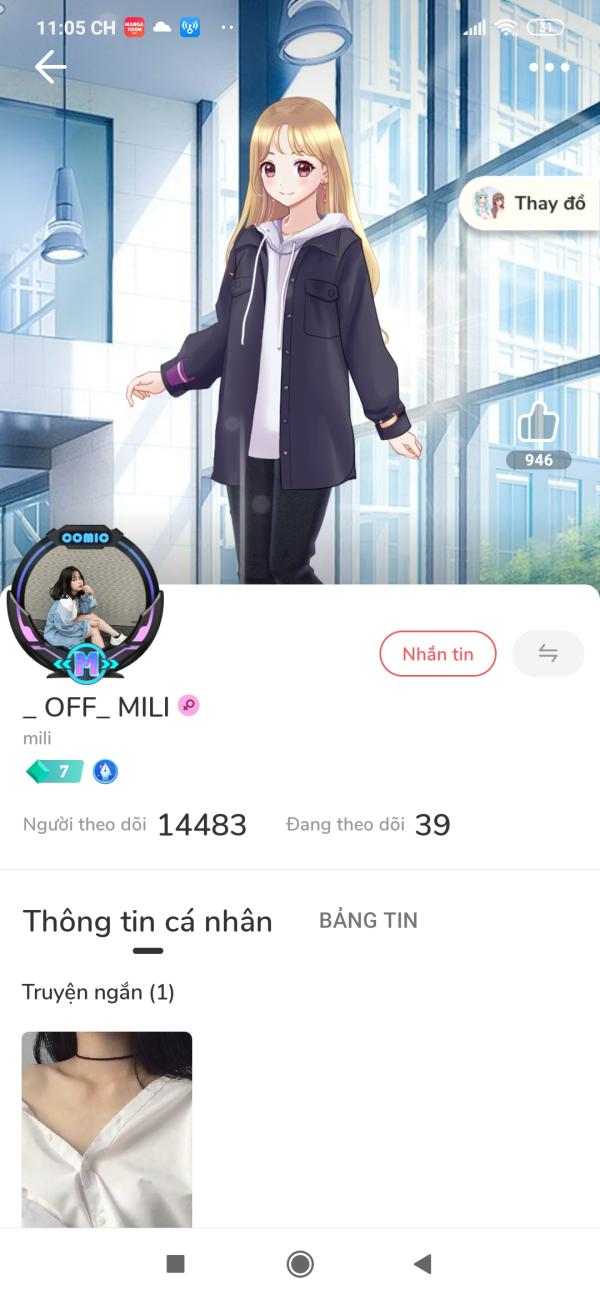
Task: Open the short story cover thumbnail
Action: click(x=107, y=1130)
